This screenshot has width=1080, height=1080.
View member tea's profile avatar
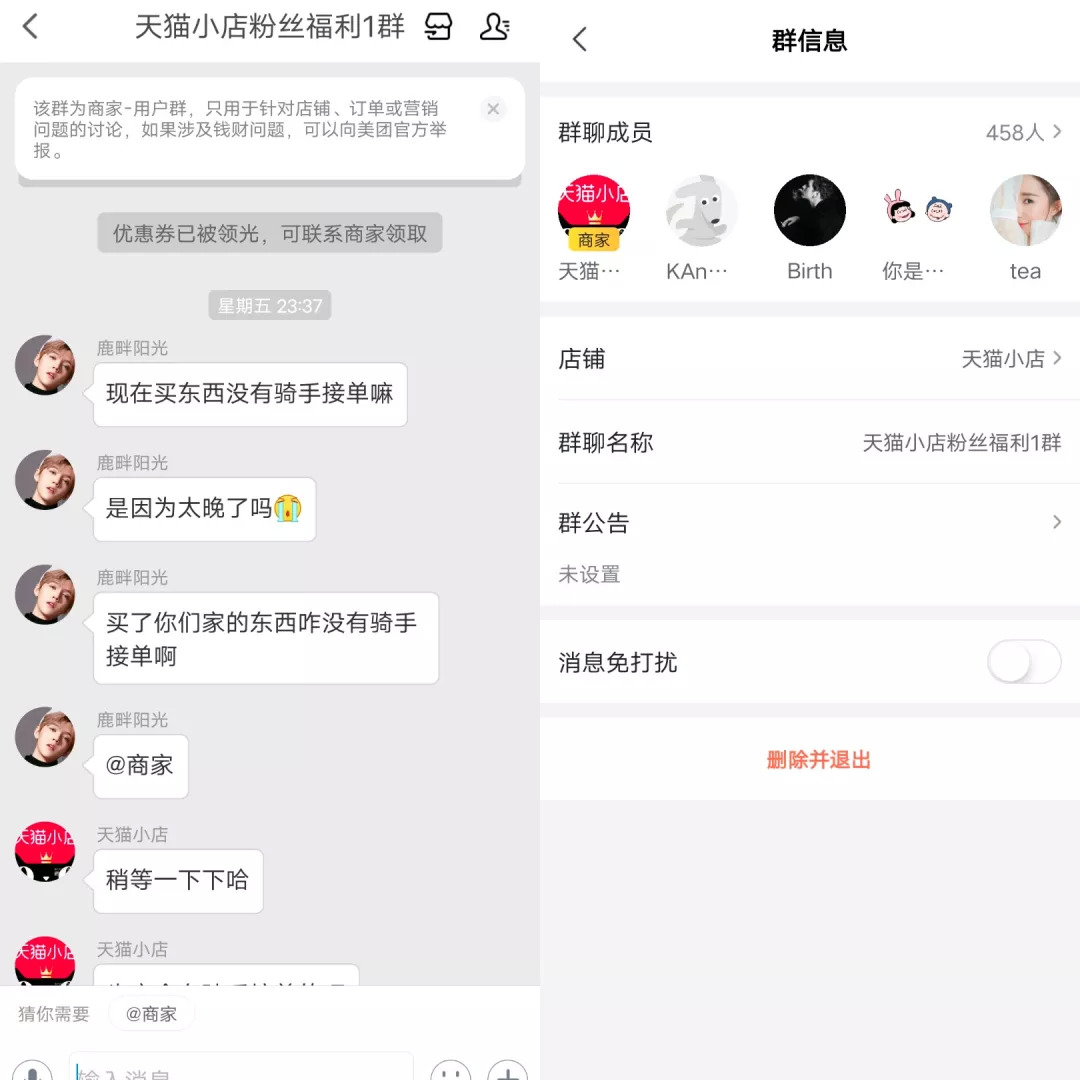[x=1025, y=211]
